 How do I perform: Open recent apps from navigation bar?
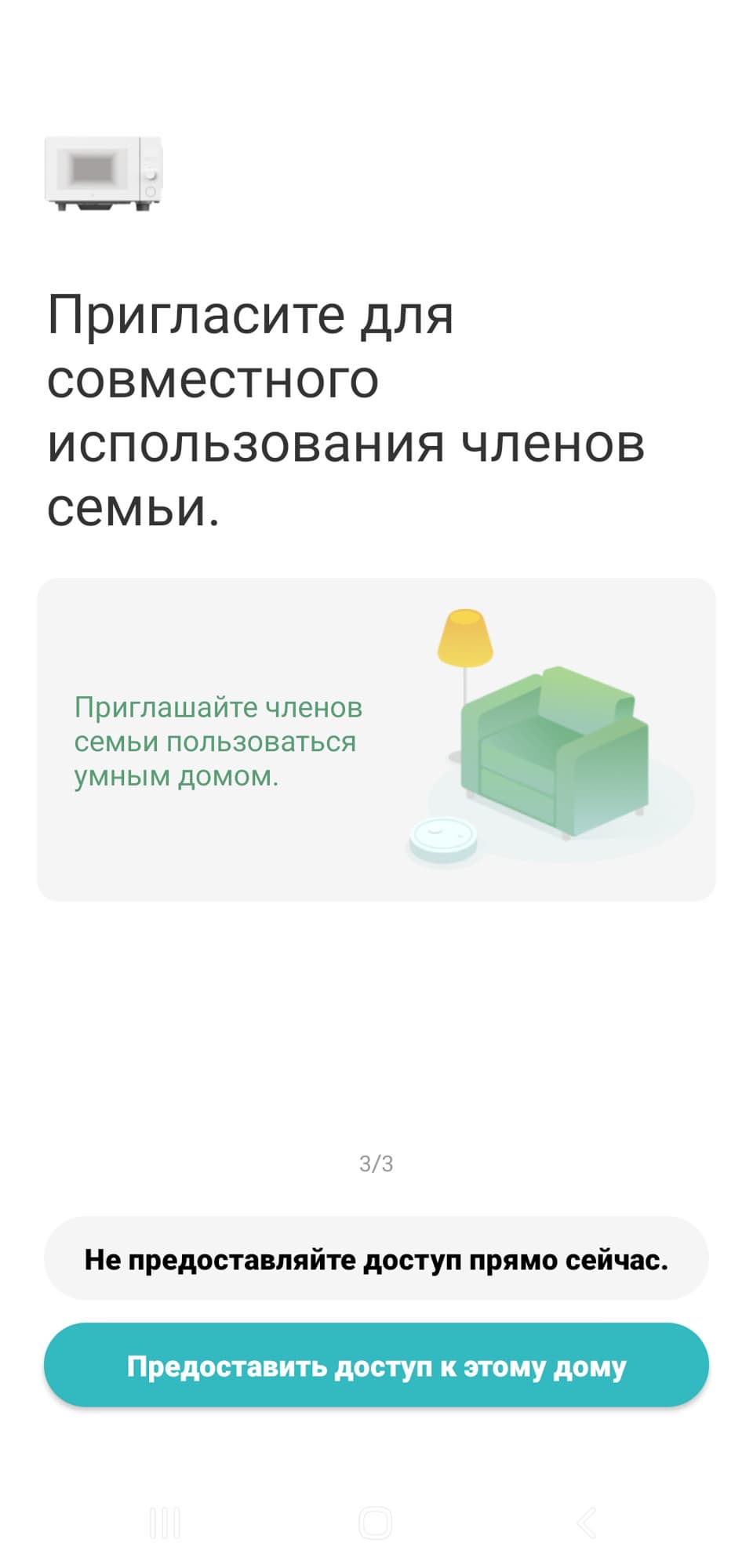[x=165, y=1523]
